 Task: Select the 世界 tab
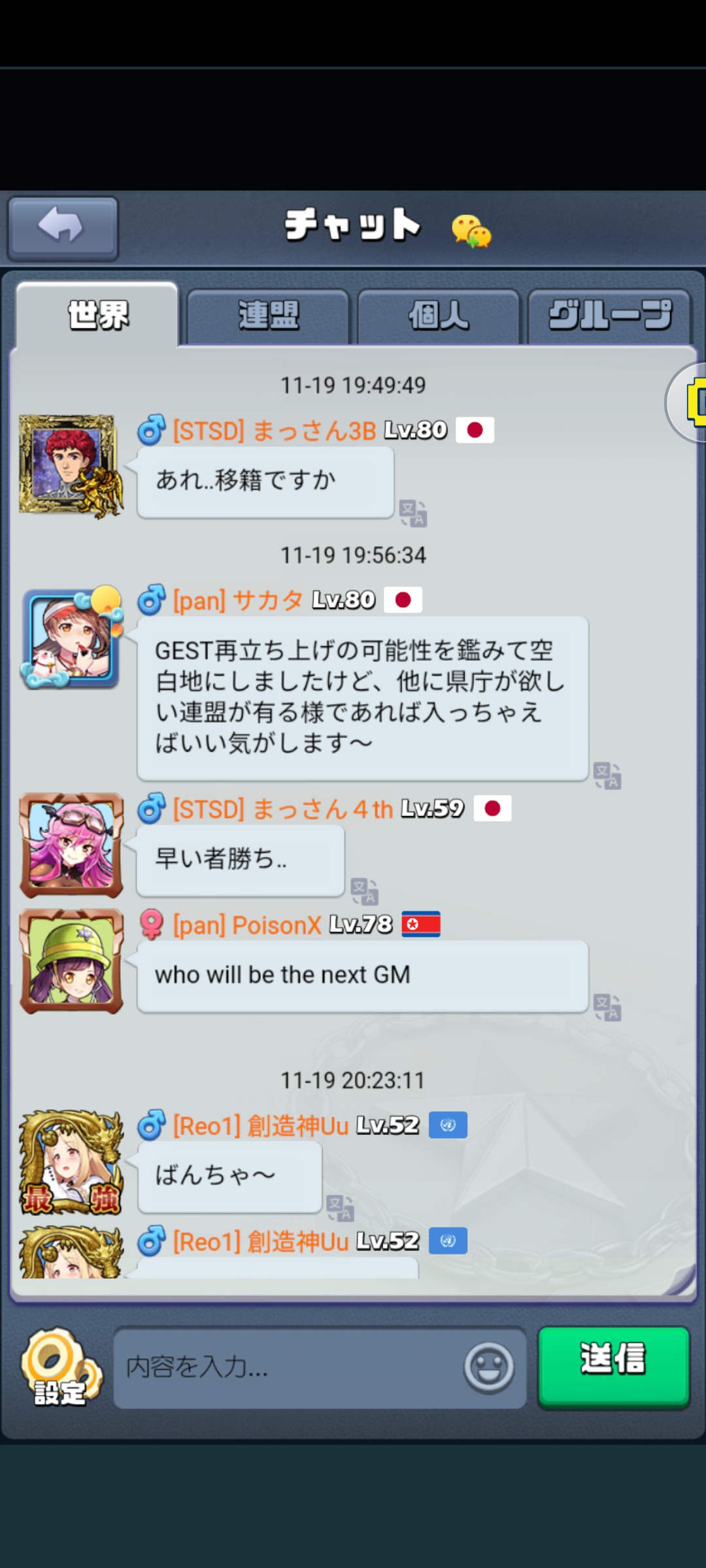(x=98, y=316)
